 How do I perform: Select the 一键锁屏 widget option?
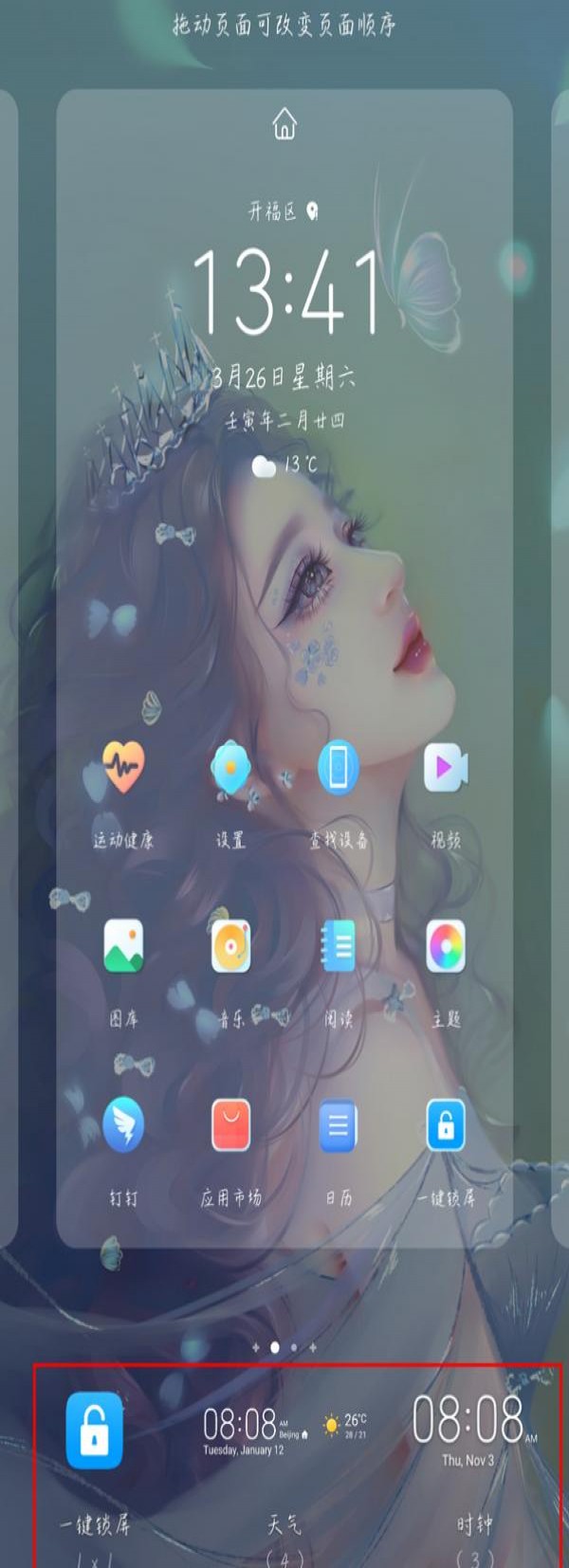coord(94,1431)
